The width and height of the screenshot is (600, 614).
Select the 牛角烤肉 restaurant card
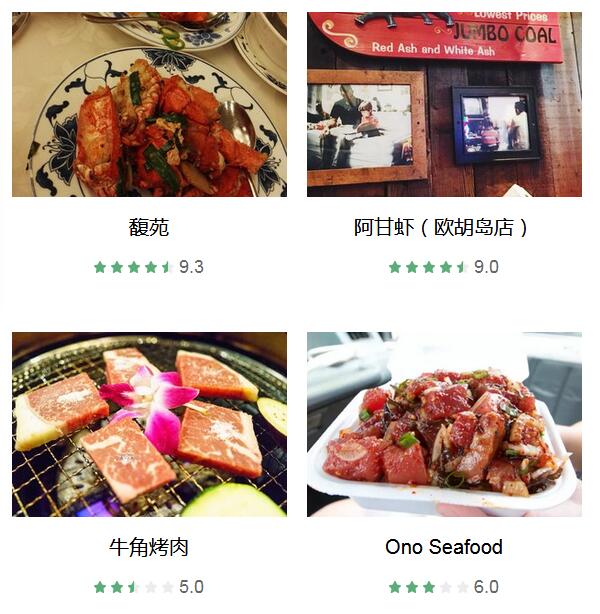(149, 547)
